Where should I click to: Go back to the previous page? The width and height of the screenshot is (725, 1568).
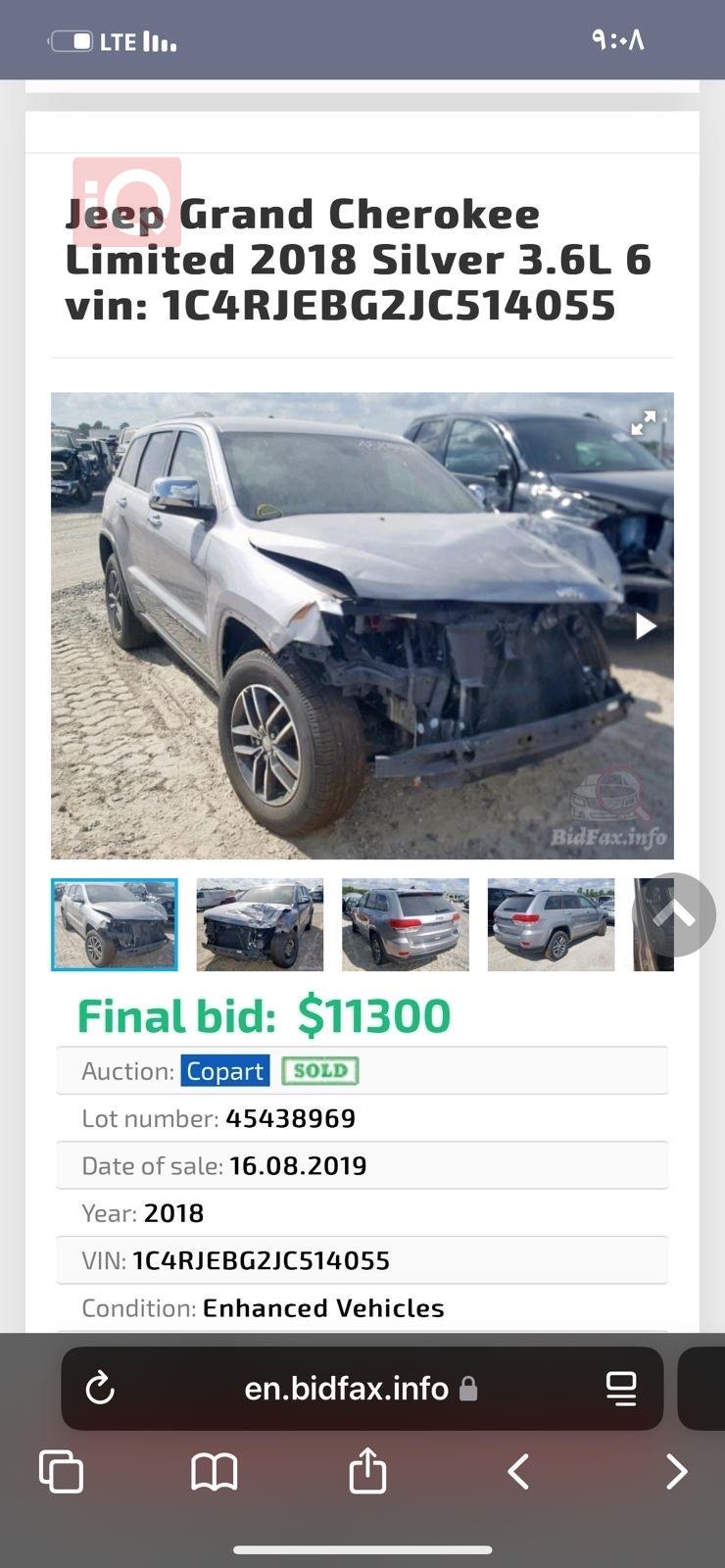519,1471
